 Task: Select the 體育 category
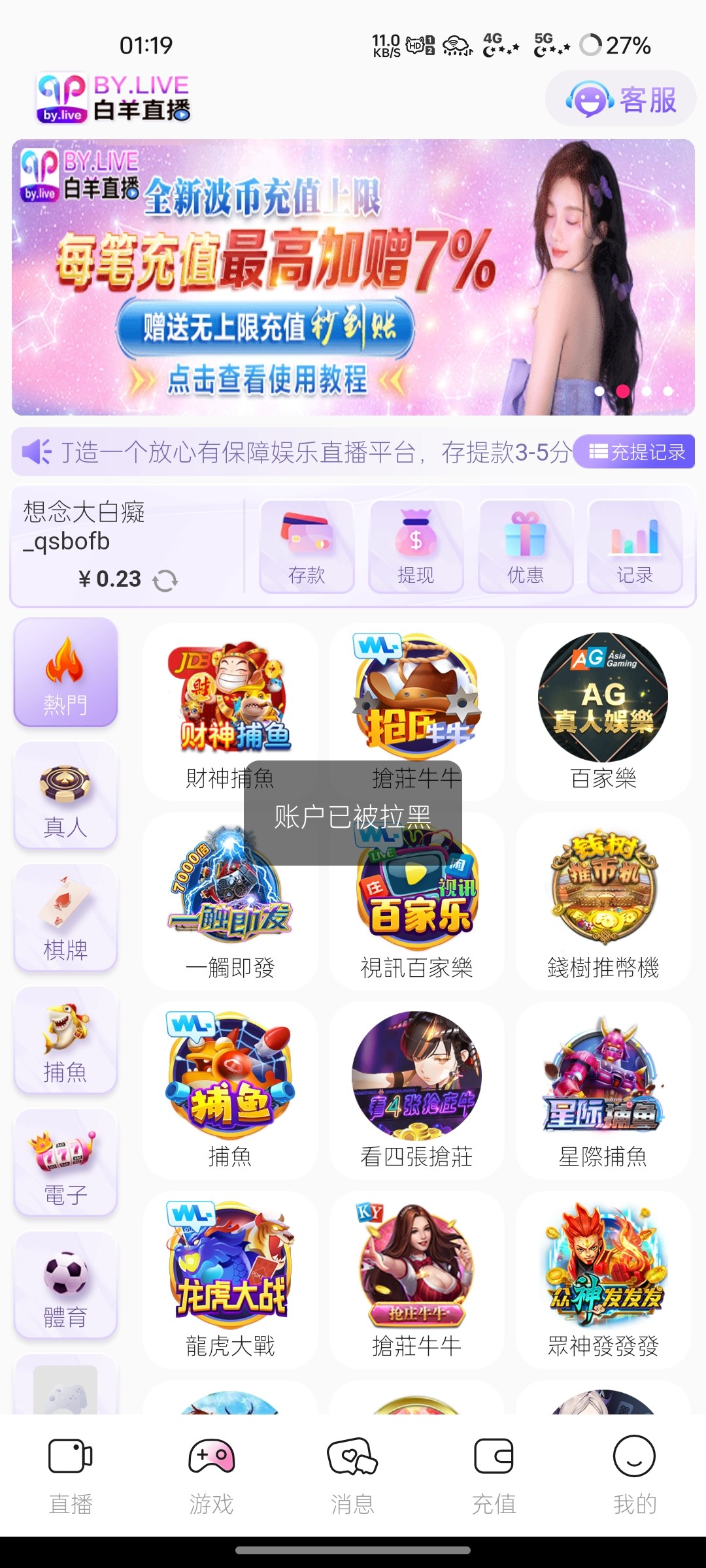[x=65, y=1285]
